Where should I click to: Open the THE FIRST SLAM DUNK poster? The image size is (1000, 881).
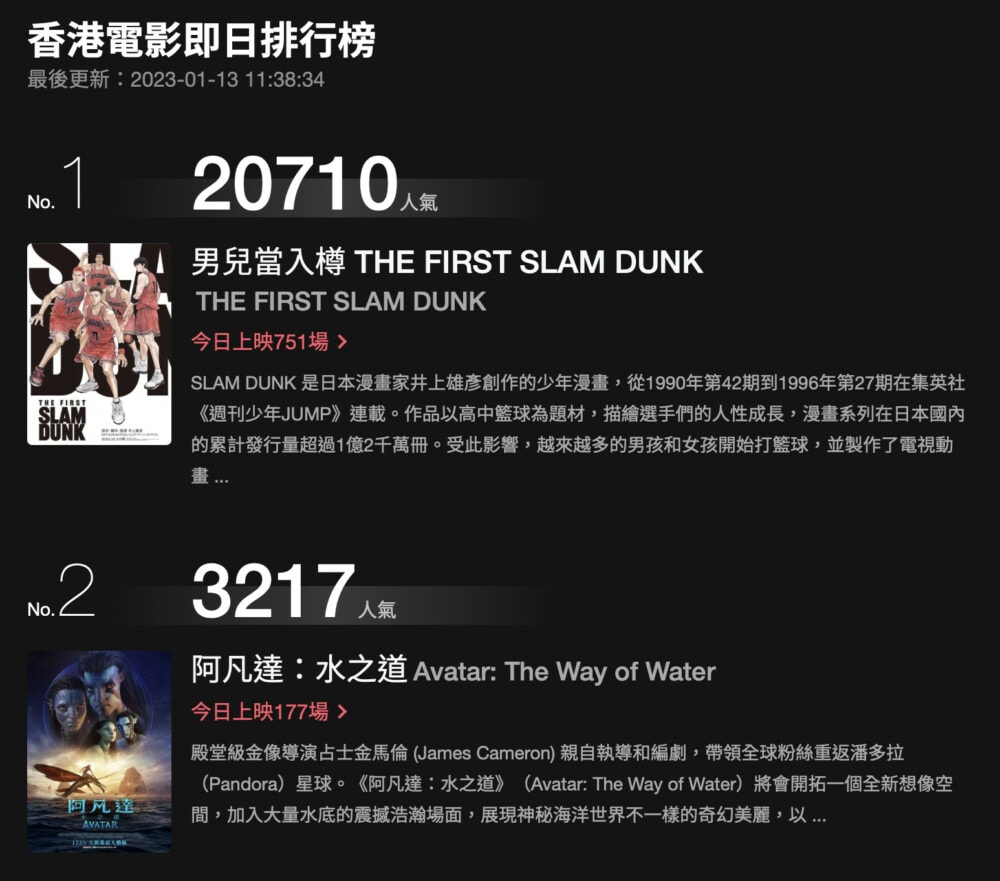[99, 344]
